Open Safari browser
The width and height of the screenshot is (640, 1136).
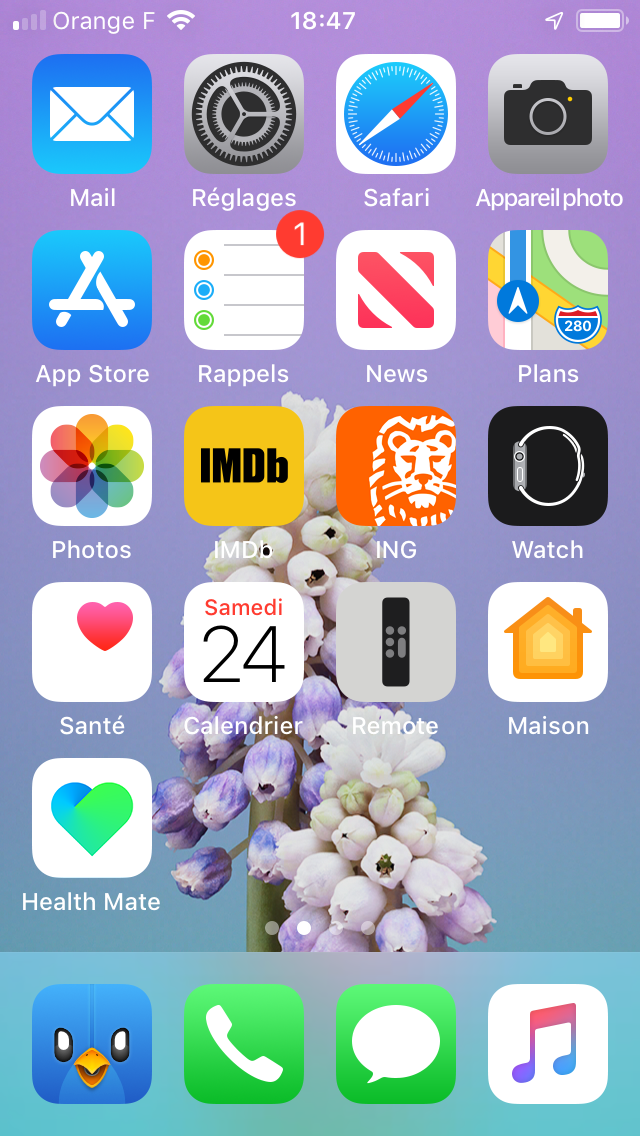pyautogui.click(x=396, y=114)
